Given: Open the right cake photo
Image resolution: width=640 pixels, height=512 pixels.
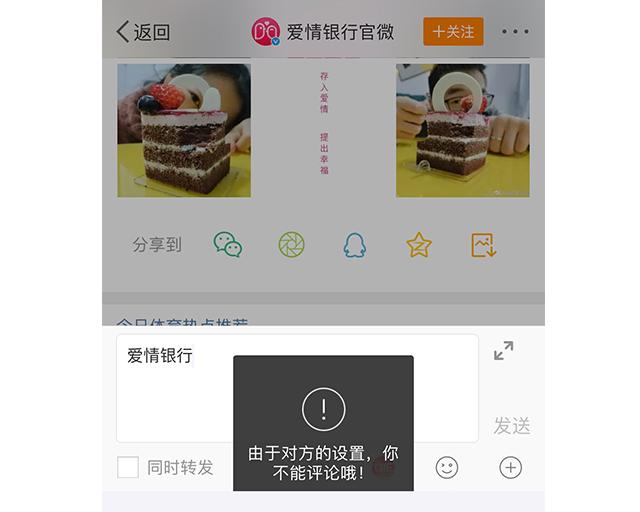Looking at the screenshot, I should (x=462, y=130).
